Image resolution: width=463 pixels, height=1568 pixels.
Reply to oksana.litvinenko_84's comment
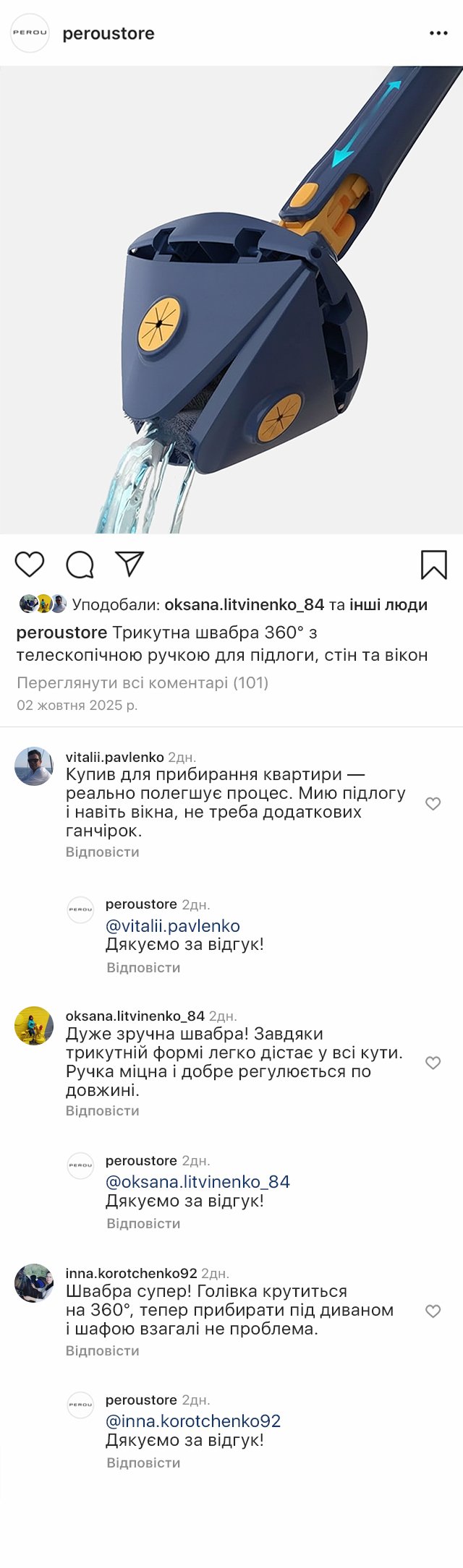[102, 1111]
